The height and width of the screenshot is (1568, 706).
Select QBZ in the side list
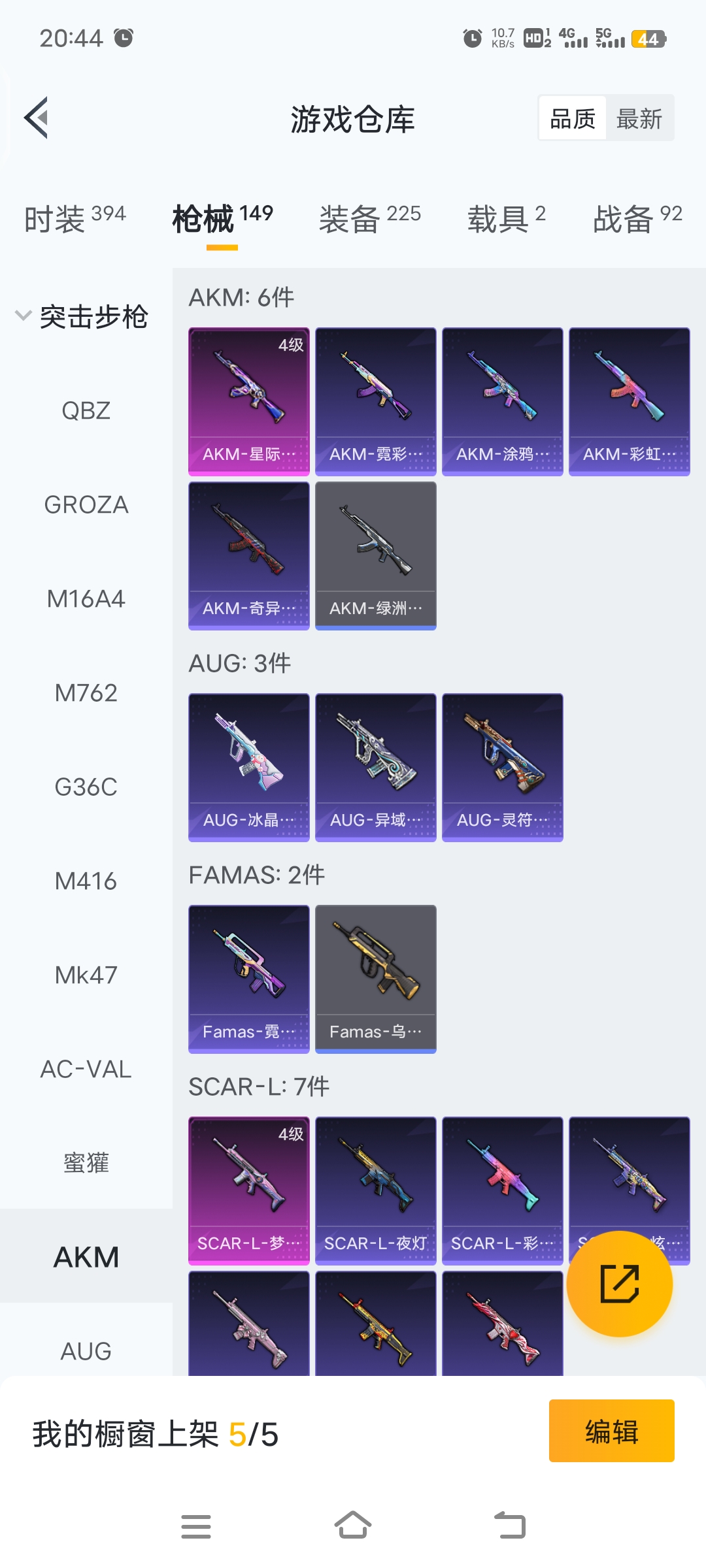coord(86,411)
